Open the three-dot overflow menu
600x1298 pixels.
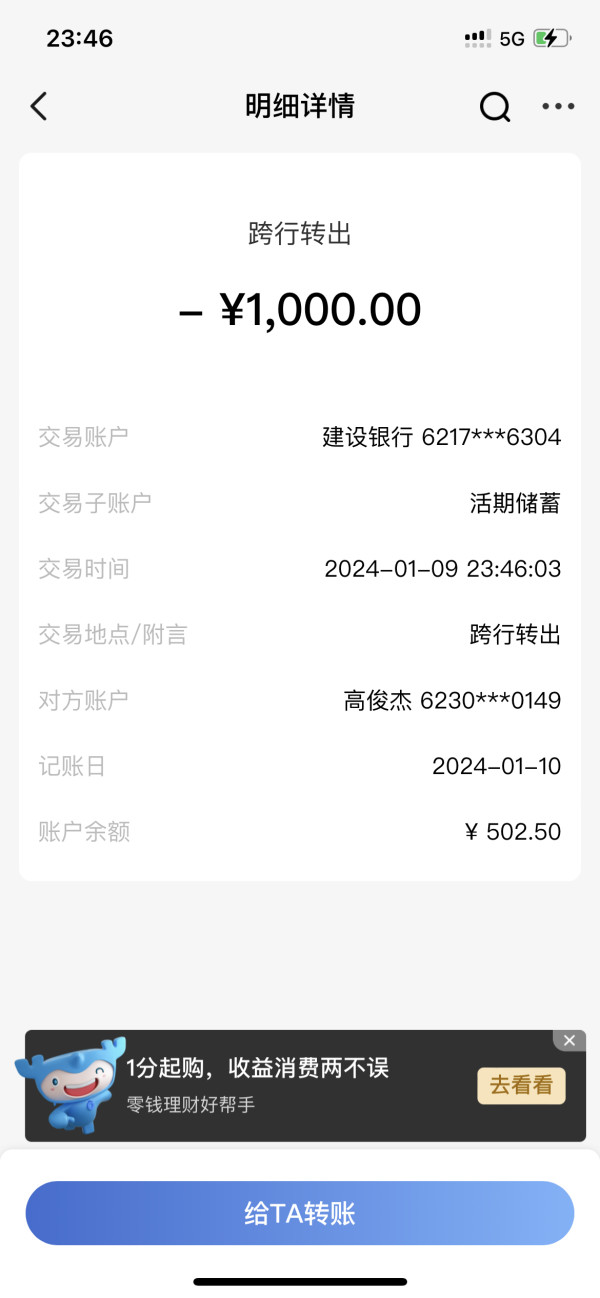point(558,106)
